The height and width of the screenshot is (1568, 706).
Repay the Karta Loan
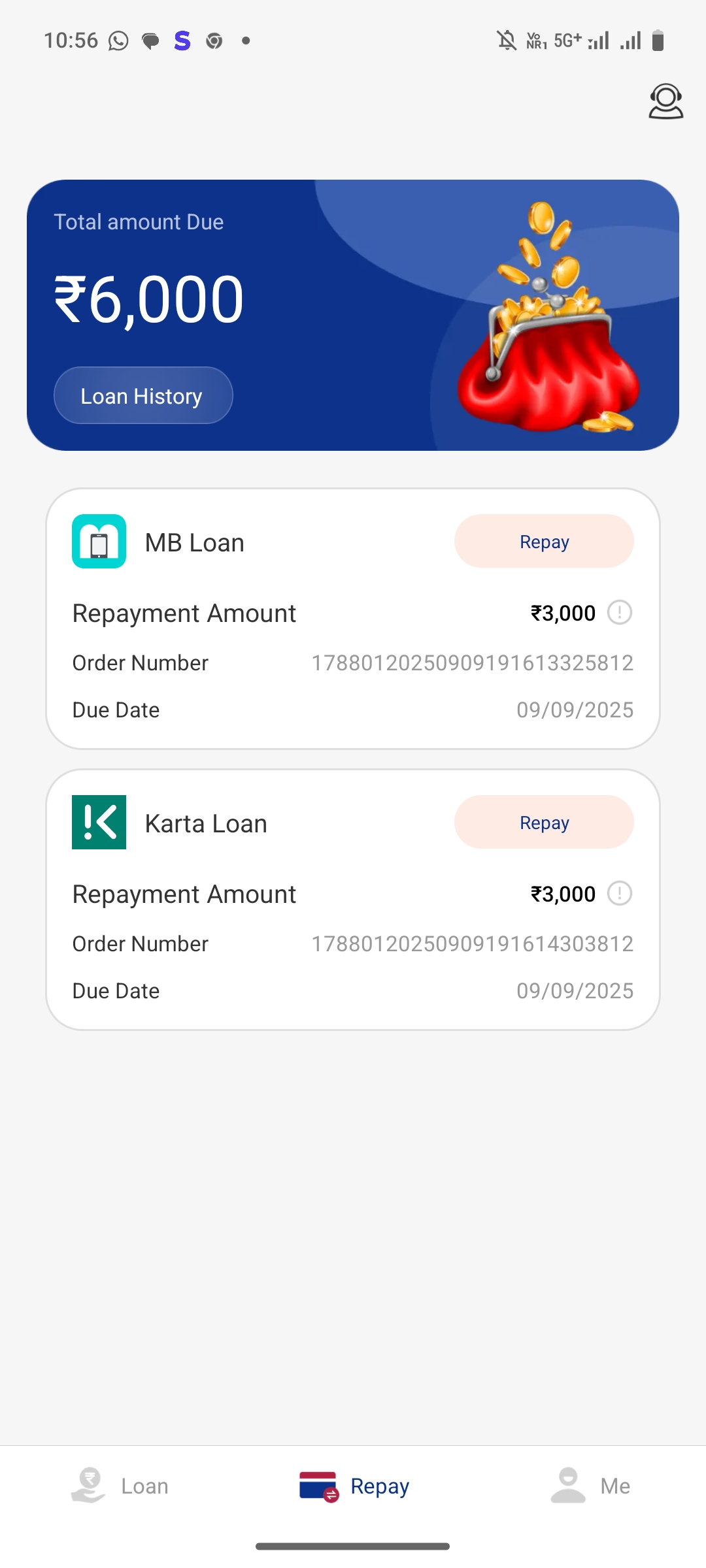tap(544, 823)
